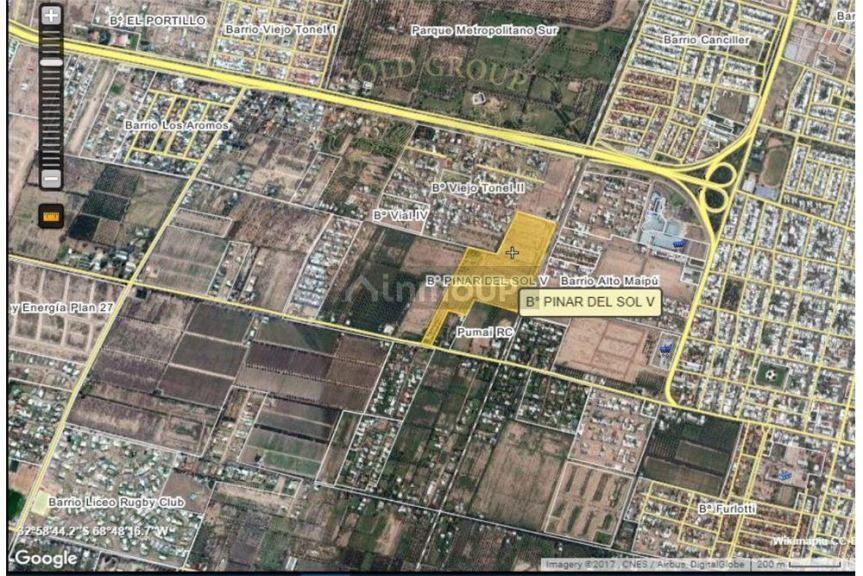Zoom out with the minus button
The width and height of the screenshot is (863, 576).
pos(51,179)
